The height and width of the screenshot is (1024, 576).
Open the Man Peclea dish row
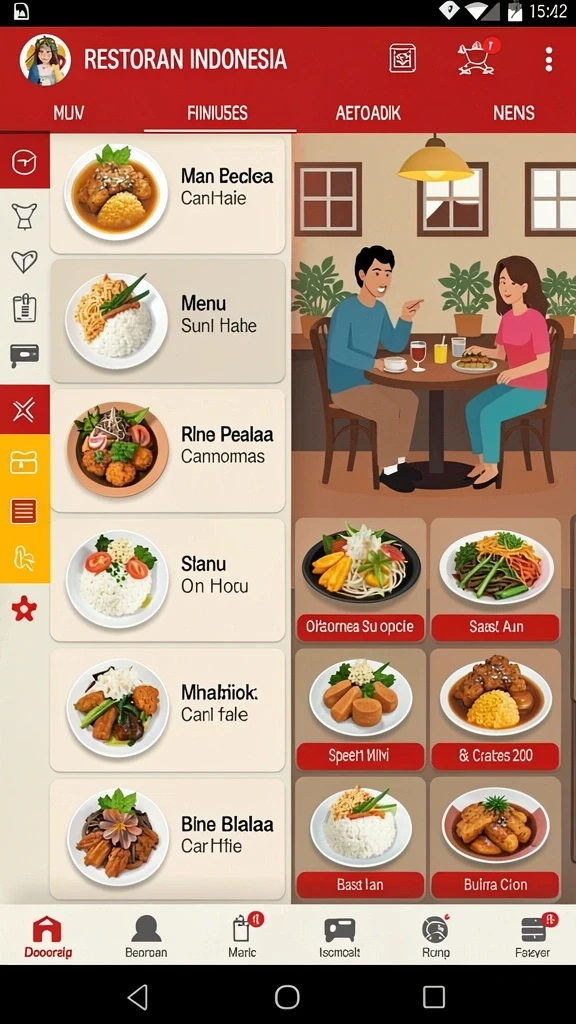click(x=168, y=193)
